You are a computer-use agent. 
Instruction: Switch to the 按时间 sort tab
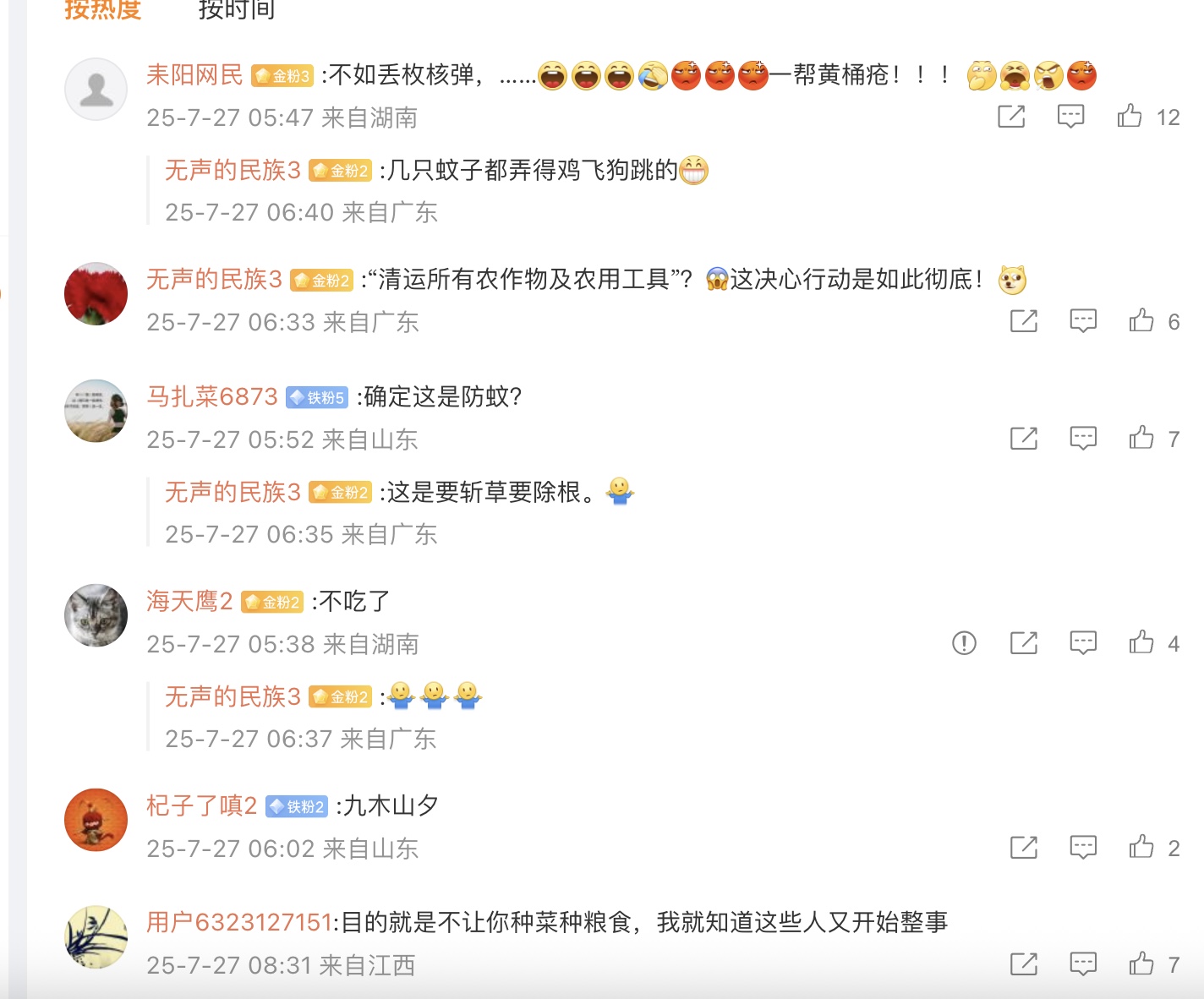pos(237,10)
